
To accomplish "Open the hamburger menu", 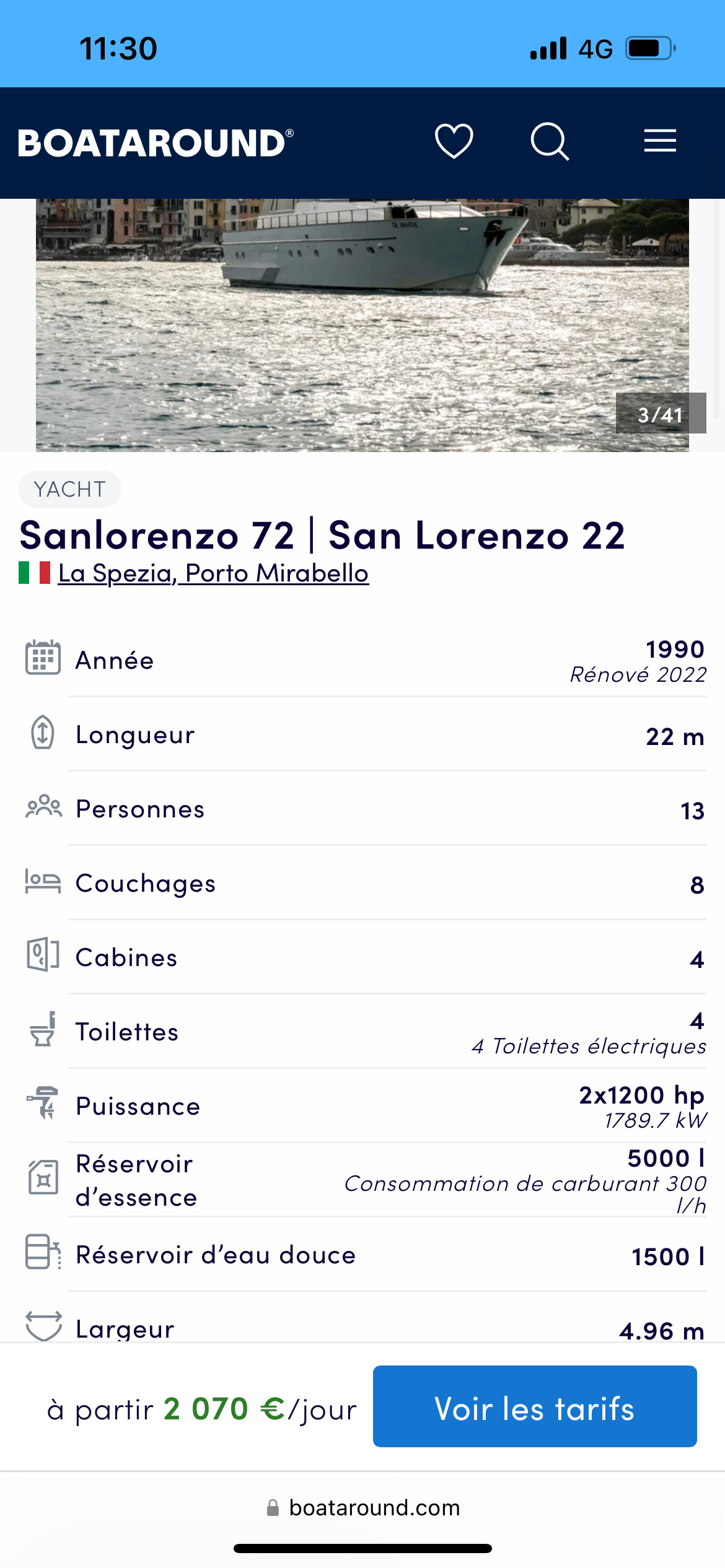I will tap(660, 141).
